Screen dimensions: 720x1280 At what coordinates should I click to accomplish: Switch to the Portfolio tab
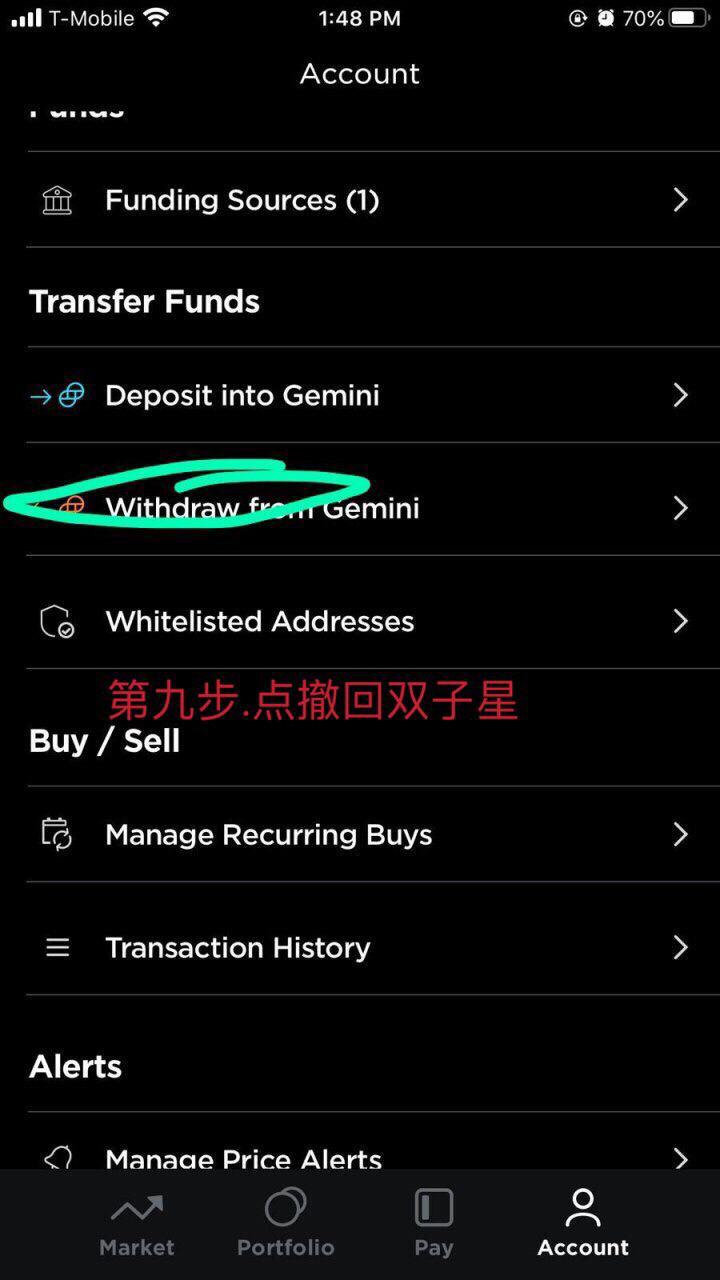point(285,1222)
